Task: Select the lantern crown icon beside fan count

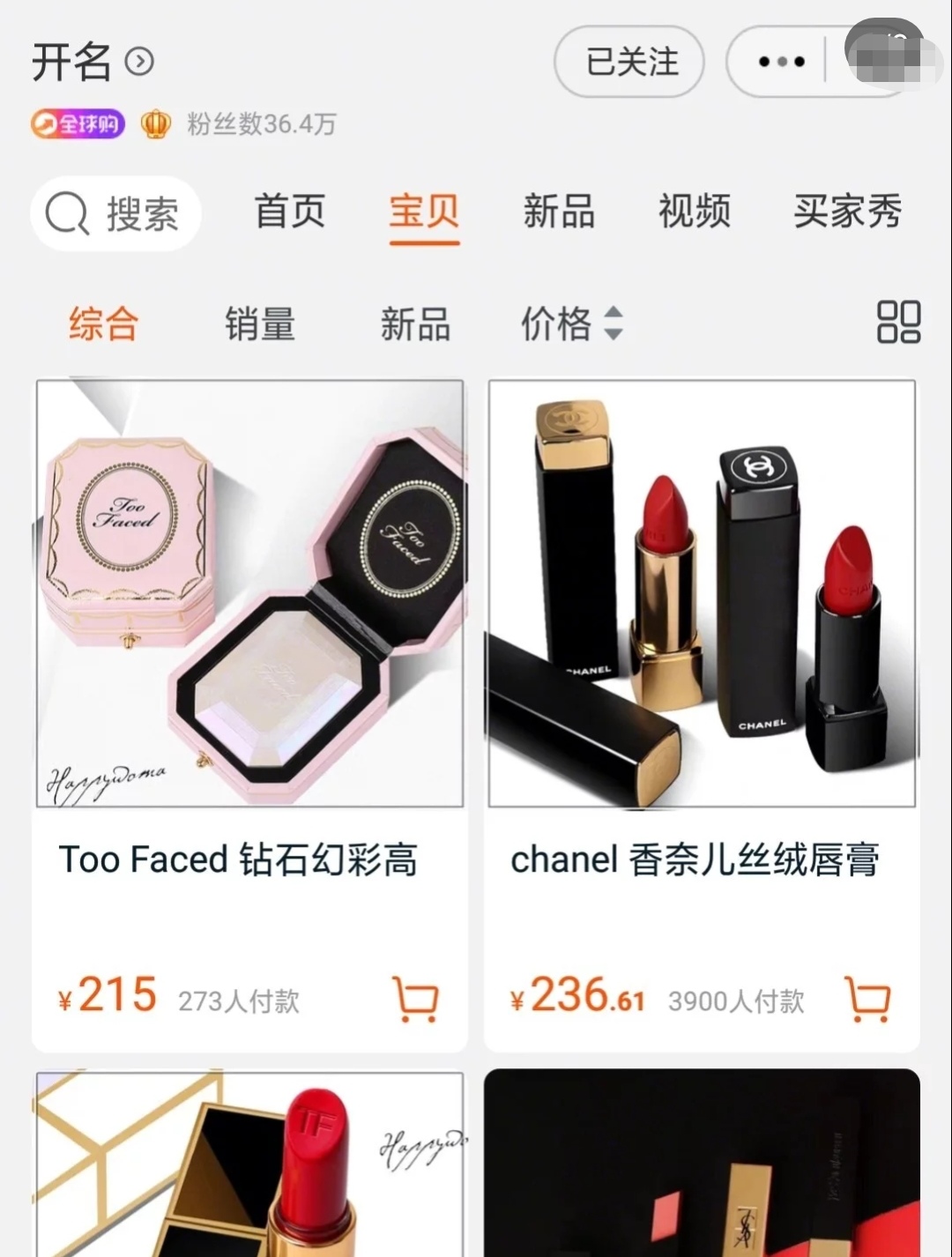Action: point(157,123)
